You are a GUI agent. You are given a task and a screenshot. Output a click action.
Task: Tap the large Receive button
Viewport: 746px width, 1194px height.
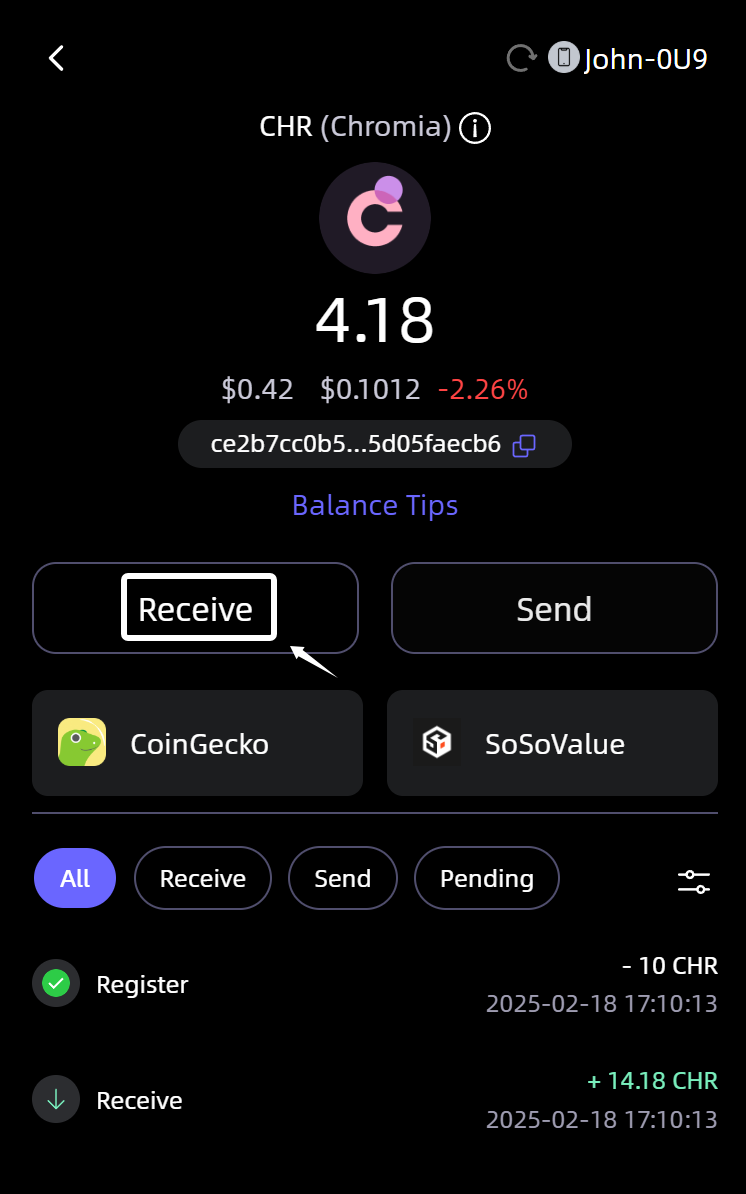point(196,608)
